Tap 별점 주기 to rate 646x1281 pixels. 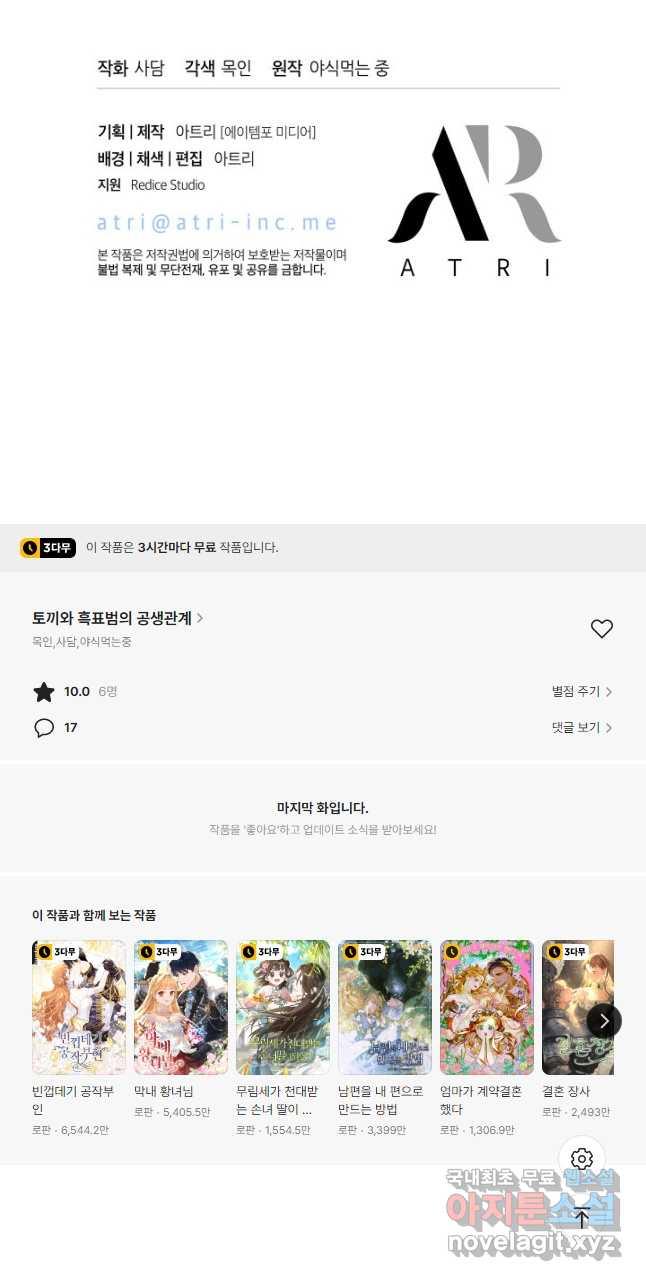click(581, 691)
